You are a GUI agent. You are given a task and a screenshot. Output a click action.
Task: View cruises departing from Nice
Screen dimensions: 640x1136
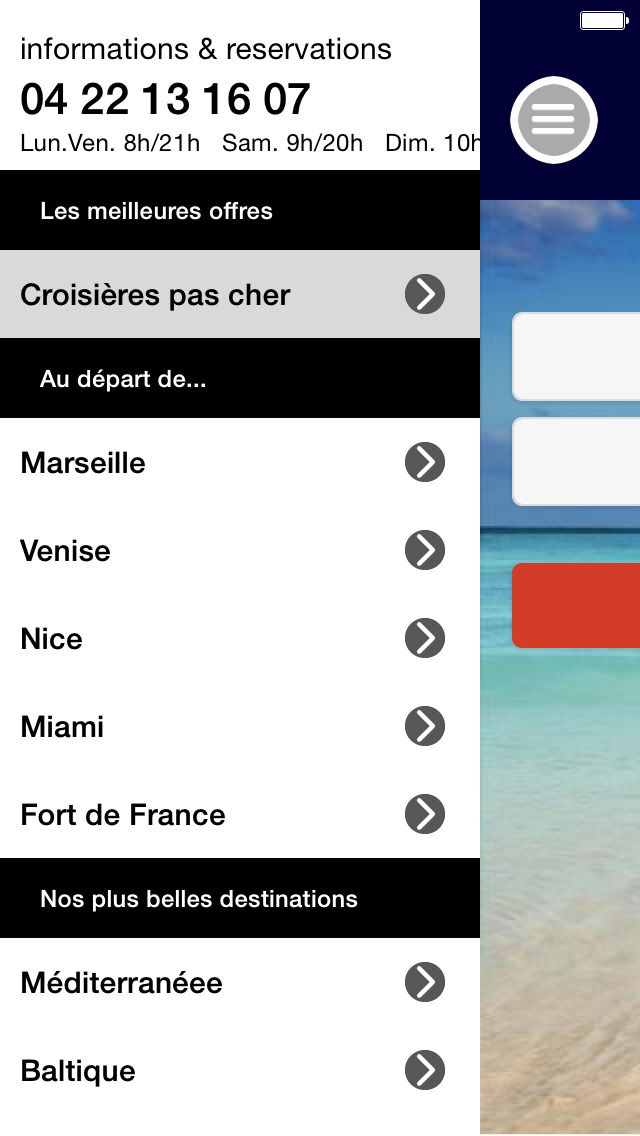click(x=240, y=639)
